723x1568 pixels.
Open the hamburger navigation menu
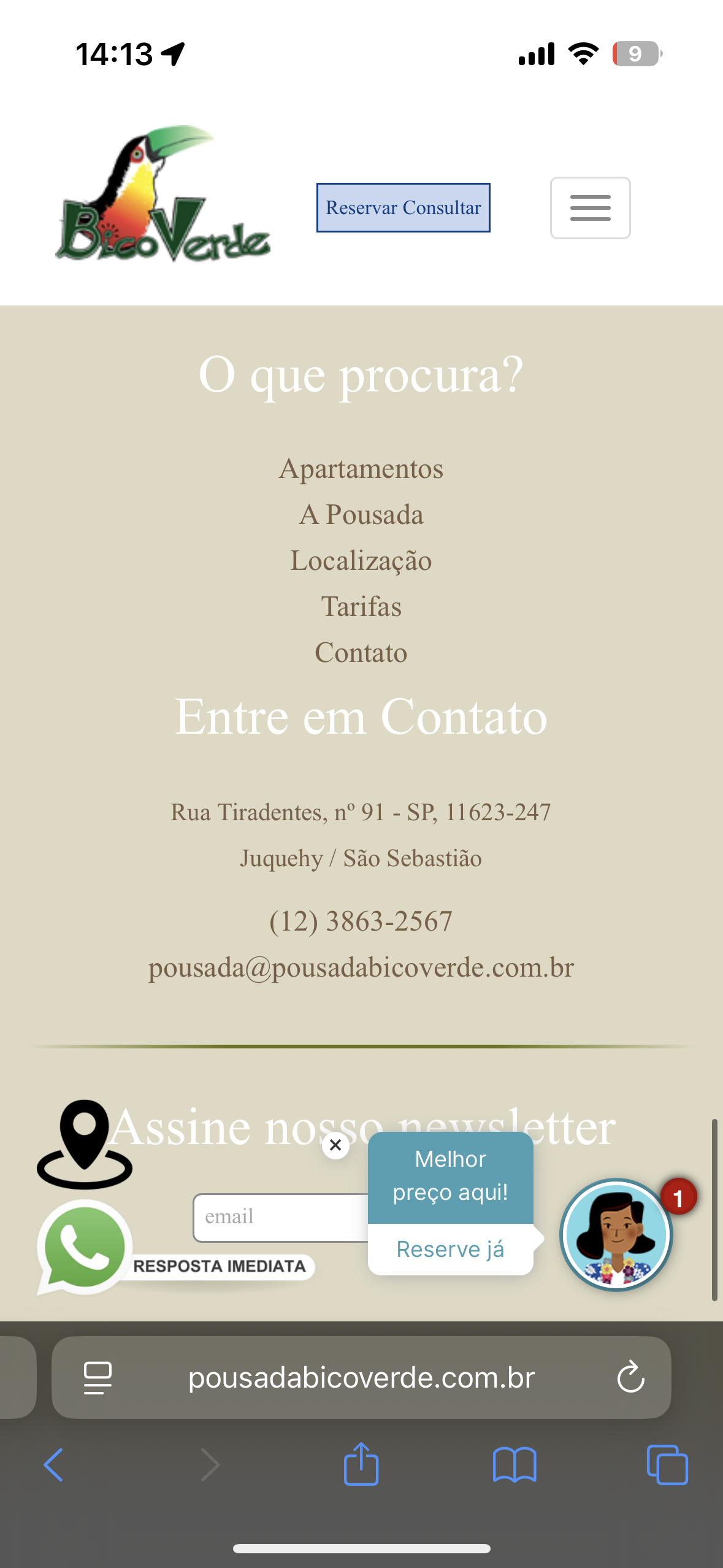click(590, 208)
